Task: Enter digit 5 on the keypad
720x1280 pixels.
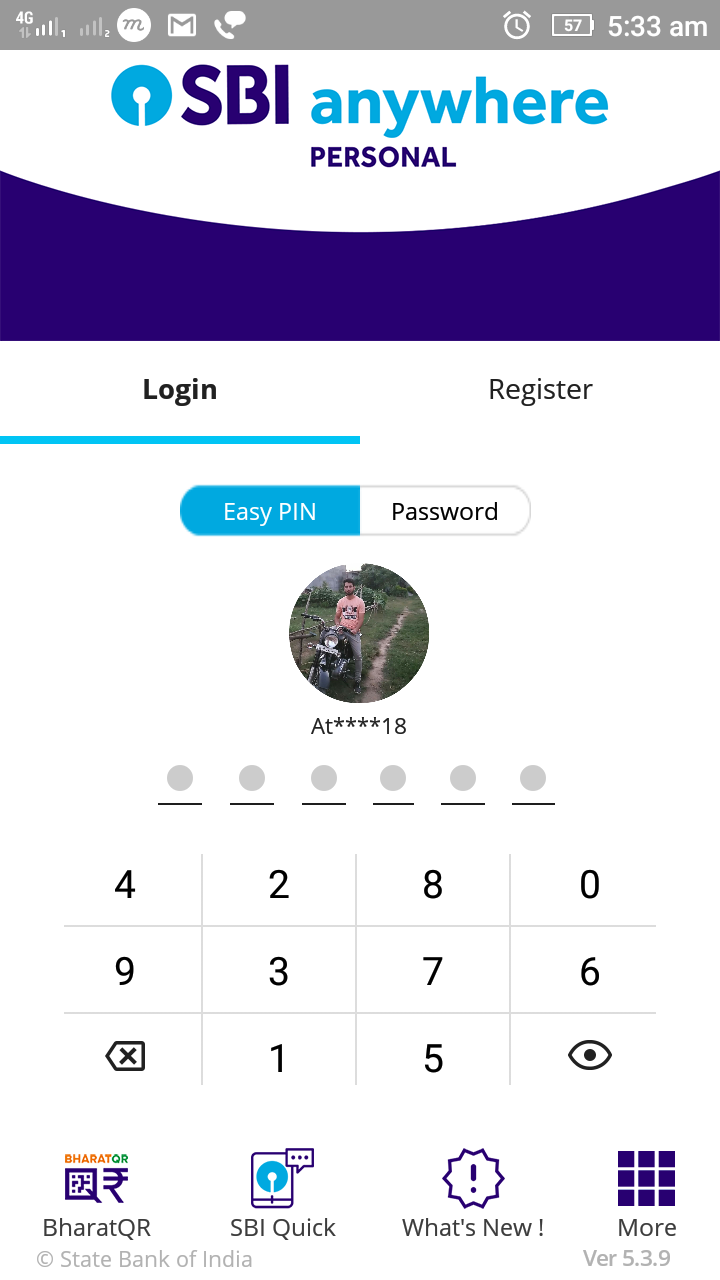Action: coord(433,1058)
